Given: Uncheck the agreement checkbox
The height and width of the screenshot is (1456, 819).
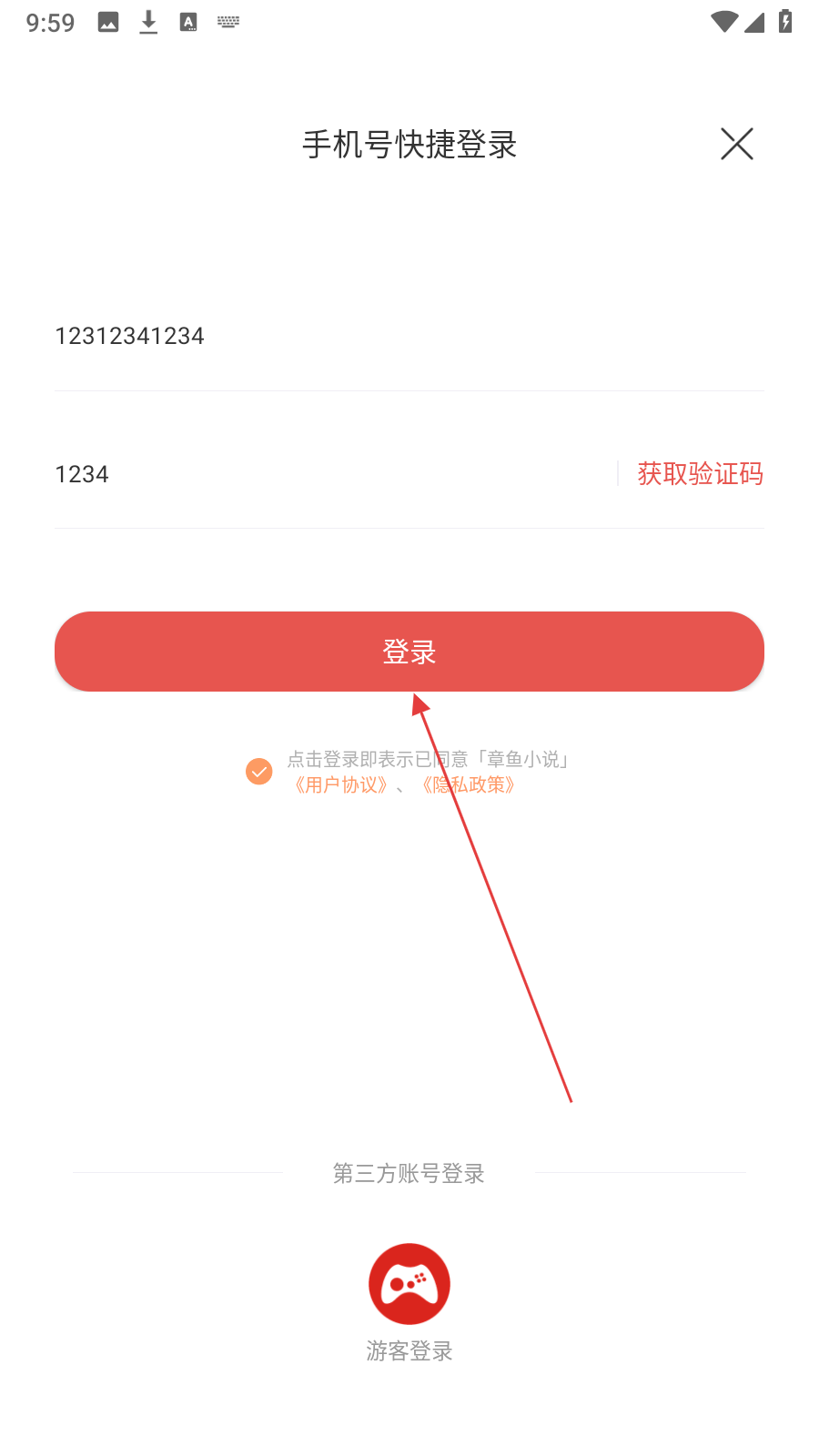Looking at the screenshot, I should tap(259, 772).
